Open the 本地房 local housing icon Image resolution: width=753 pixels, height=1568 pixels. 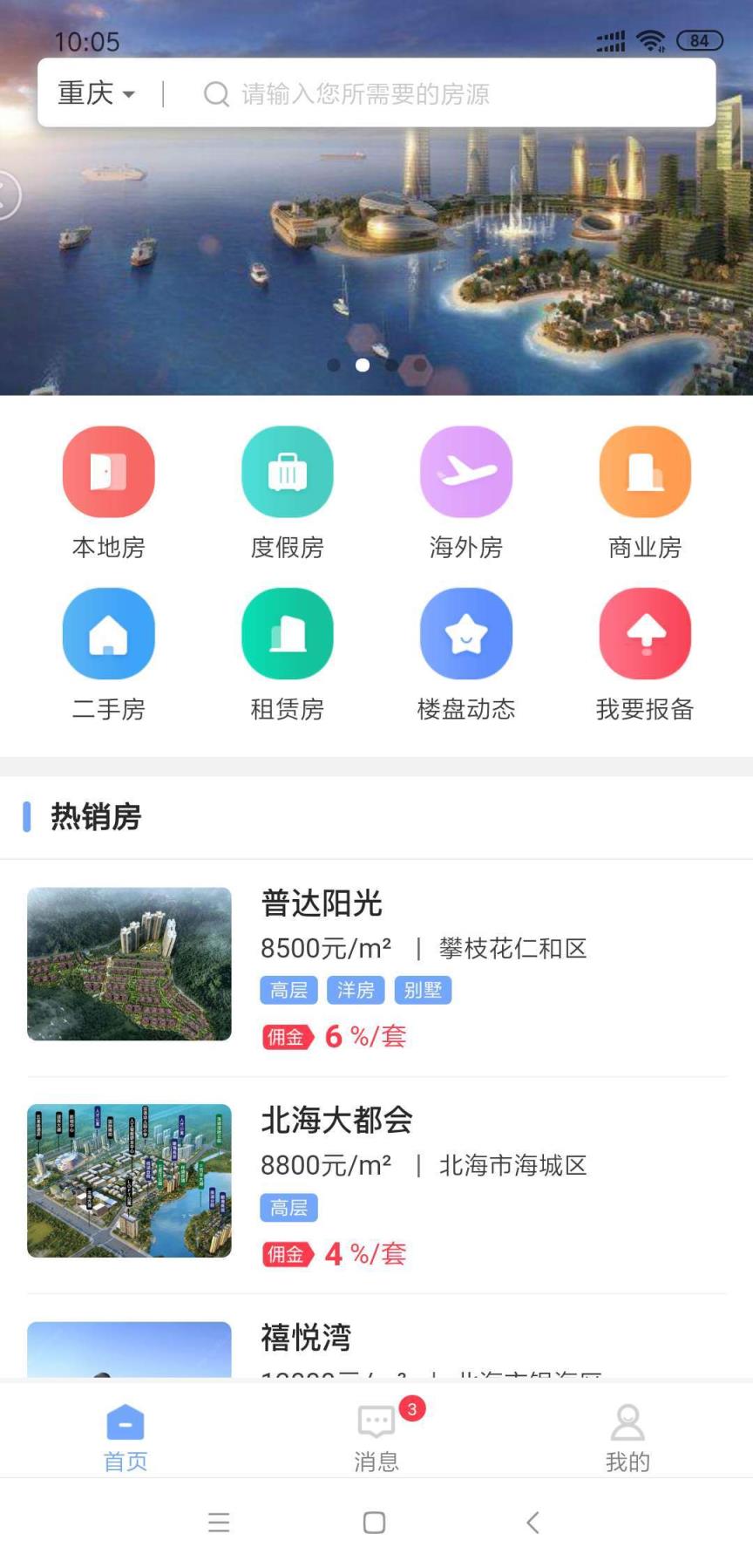[108, 471]
